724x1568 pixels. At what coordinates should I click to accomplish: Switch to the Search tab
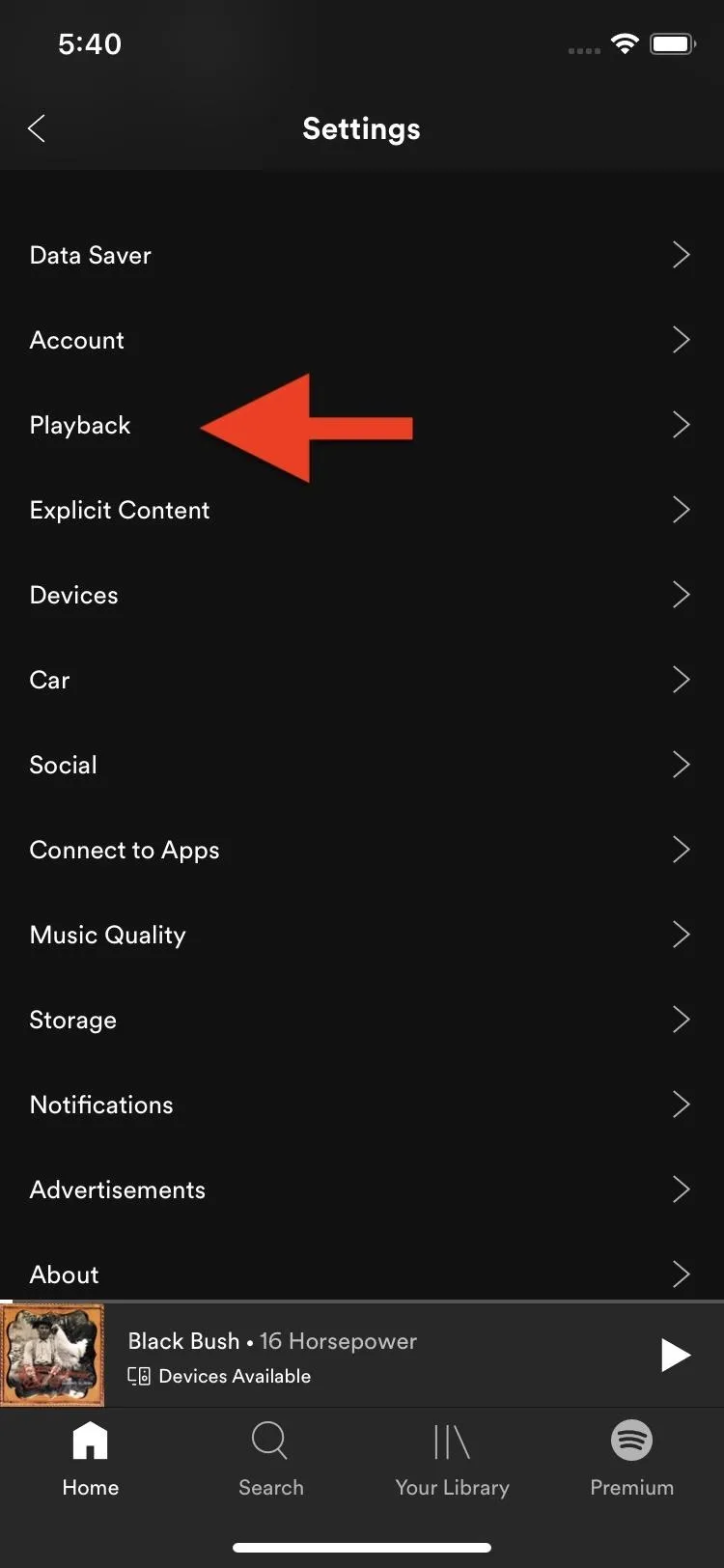coord(271,1458)
